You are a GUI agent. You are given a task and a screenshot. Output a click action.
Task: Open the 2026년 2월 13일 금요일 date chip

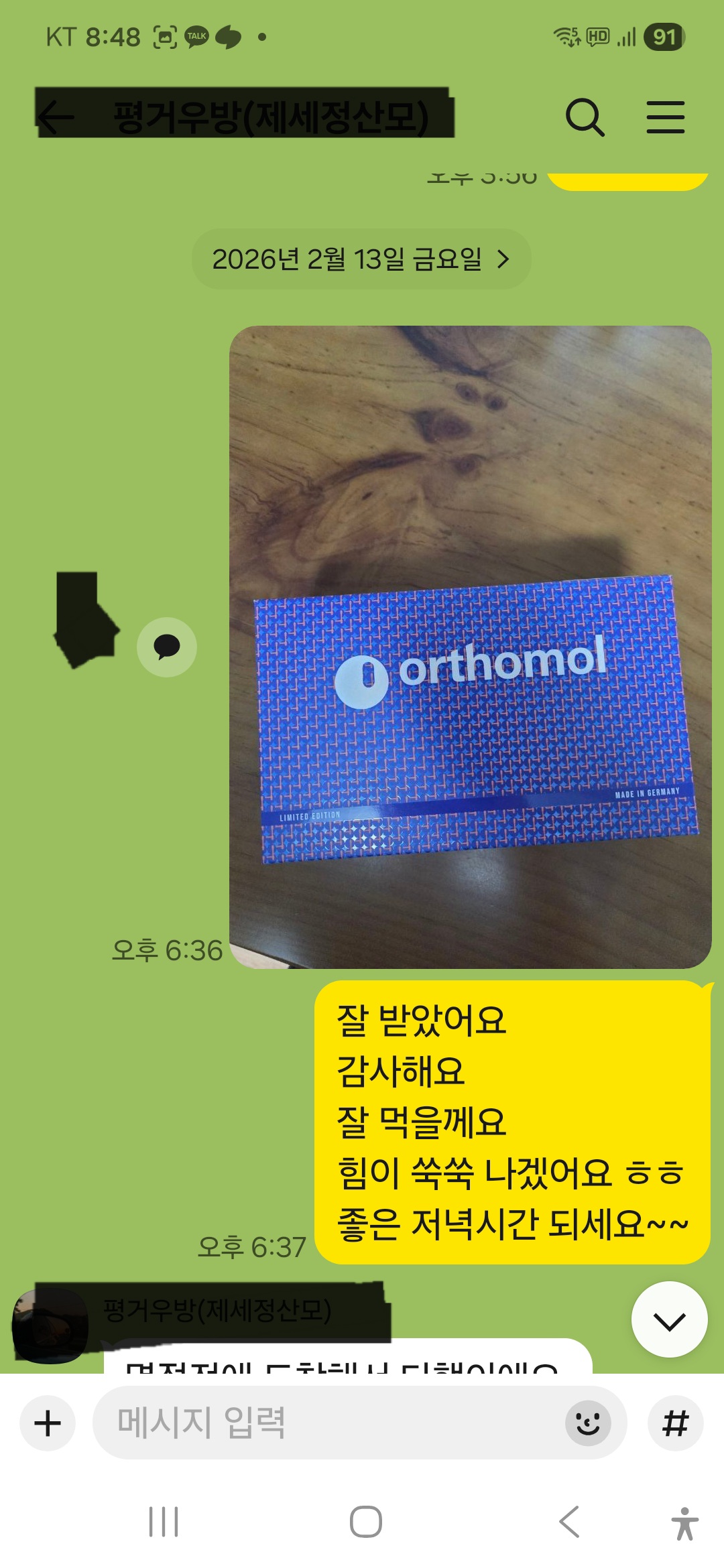tap(361, 259)
